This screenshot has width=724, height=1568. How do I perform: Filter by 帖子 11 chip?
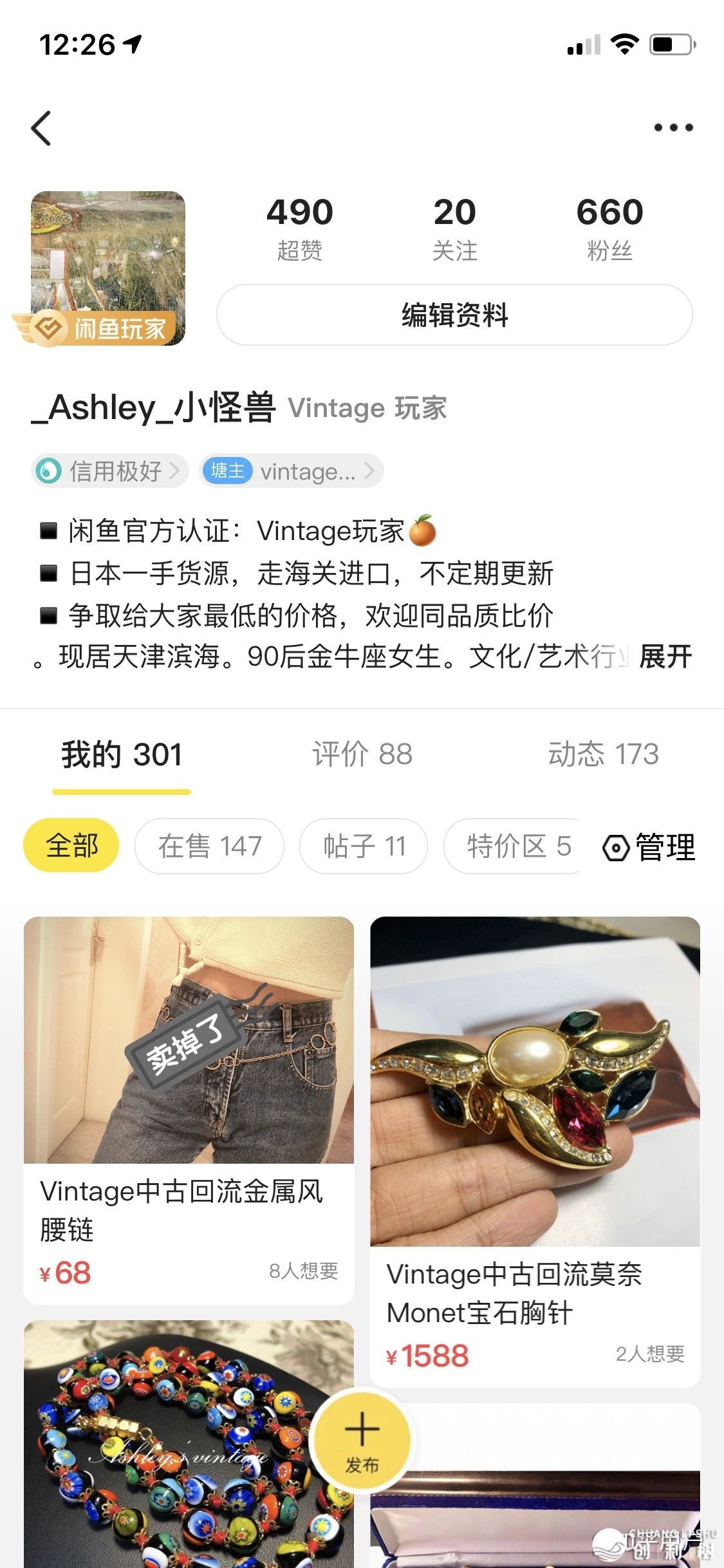point(364,846)
